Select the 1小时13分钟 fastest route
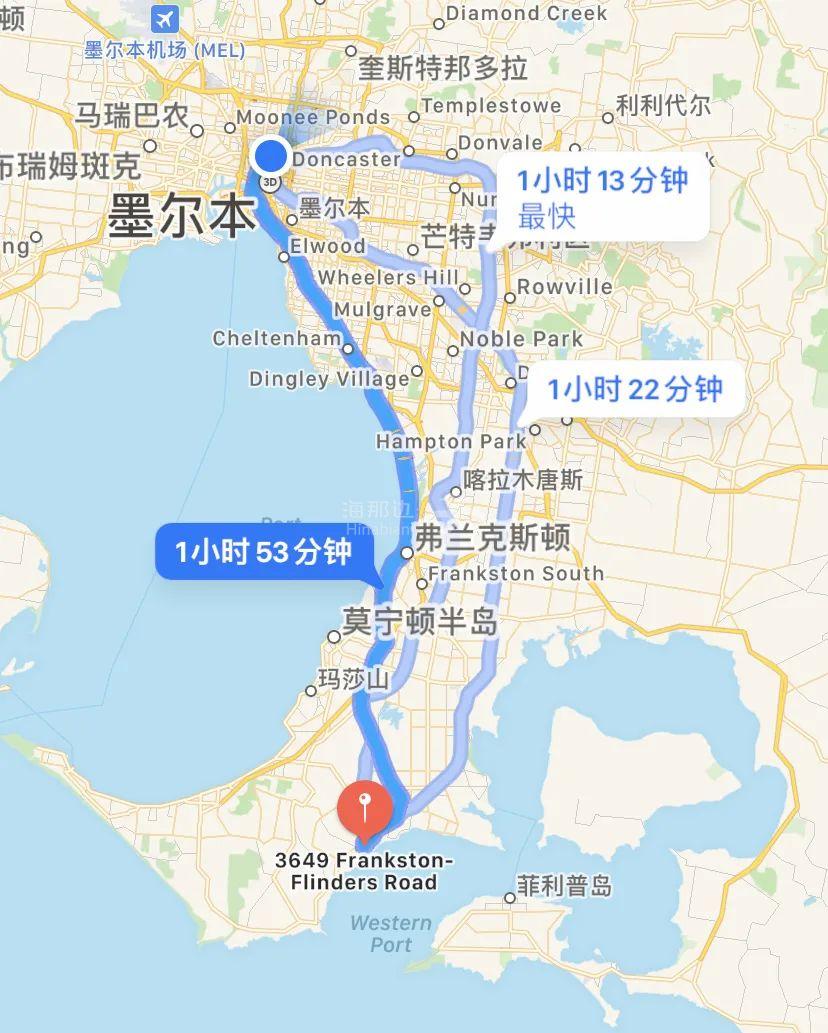Viewport: 828px width, 1033px height. 603,197
